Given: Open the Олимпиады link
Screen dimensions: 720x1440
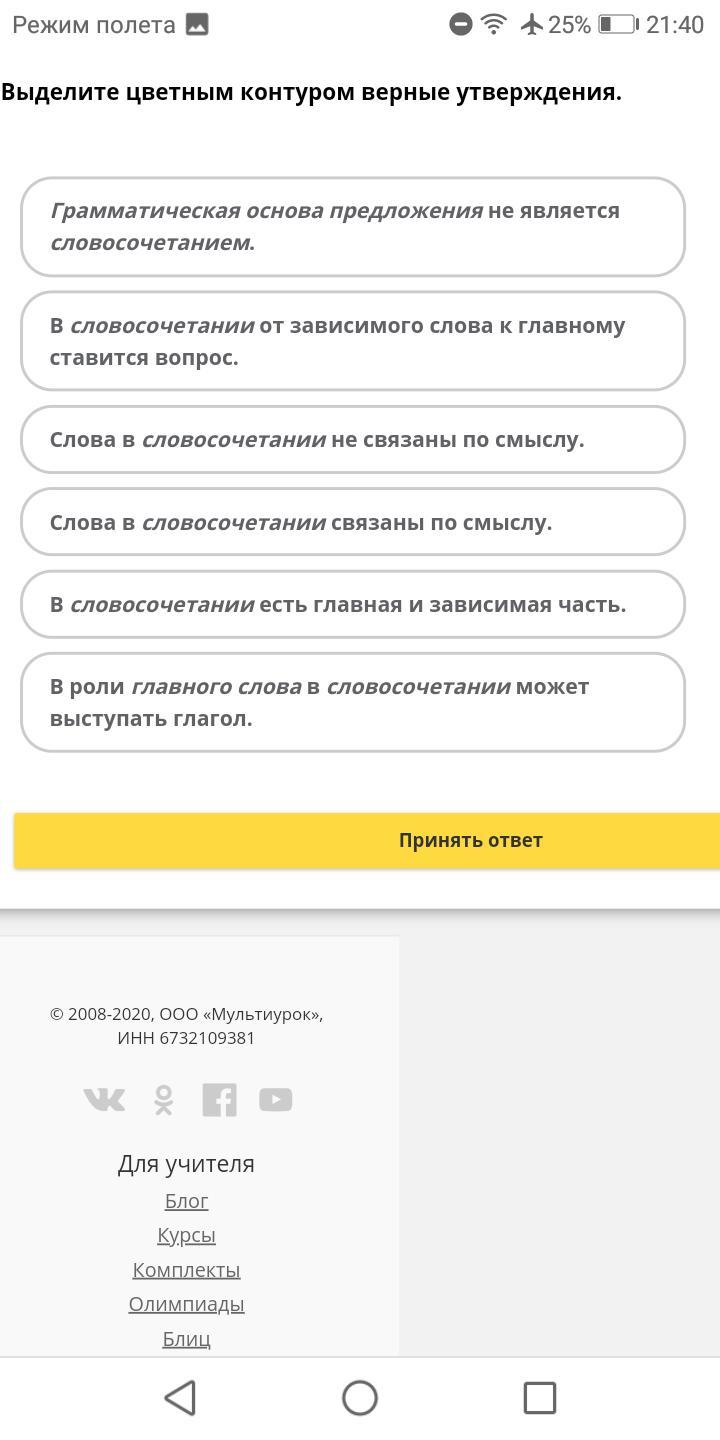Looking at the screenshot, I should [x=186, y=1304].
